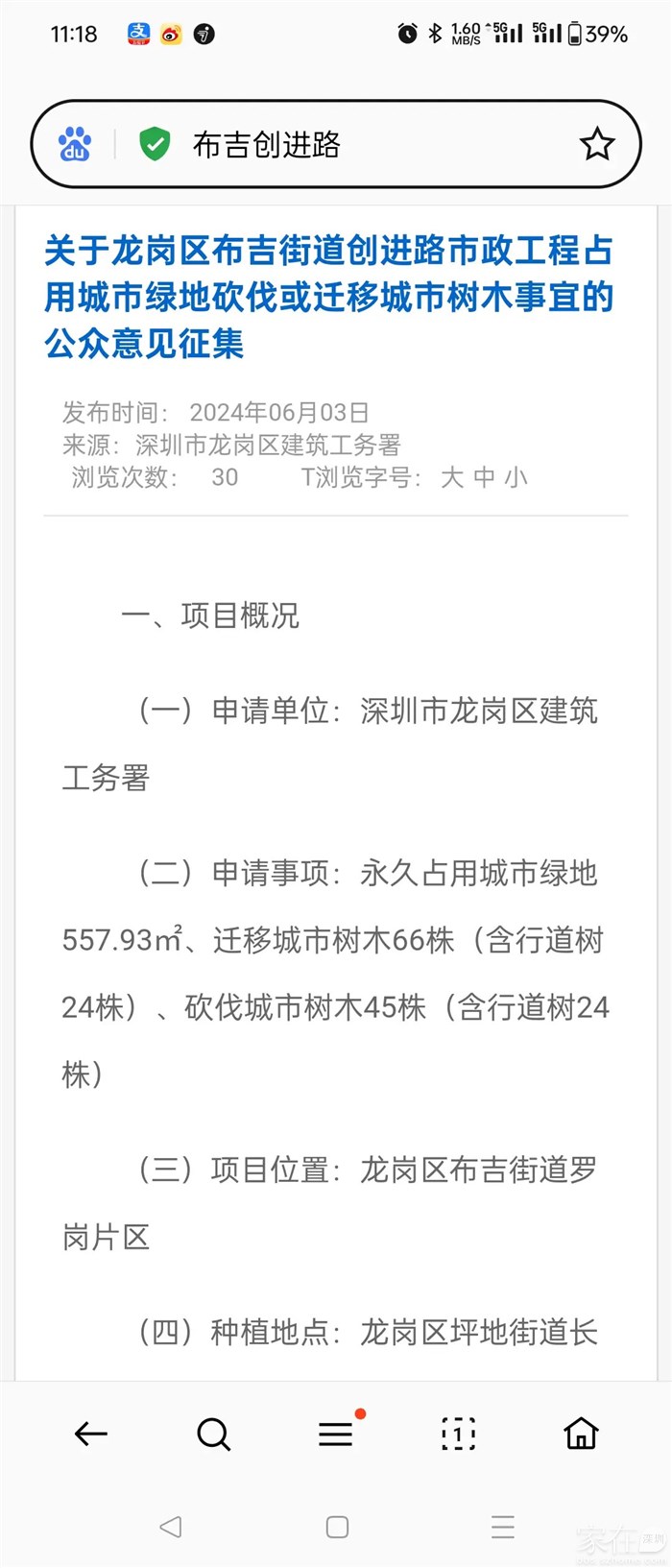This screenshot has height=1568, width=672.
Task: Go to the browser home page
Action: click(x=581, y=1434)
